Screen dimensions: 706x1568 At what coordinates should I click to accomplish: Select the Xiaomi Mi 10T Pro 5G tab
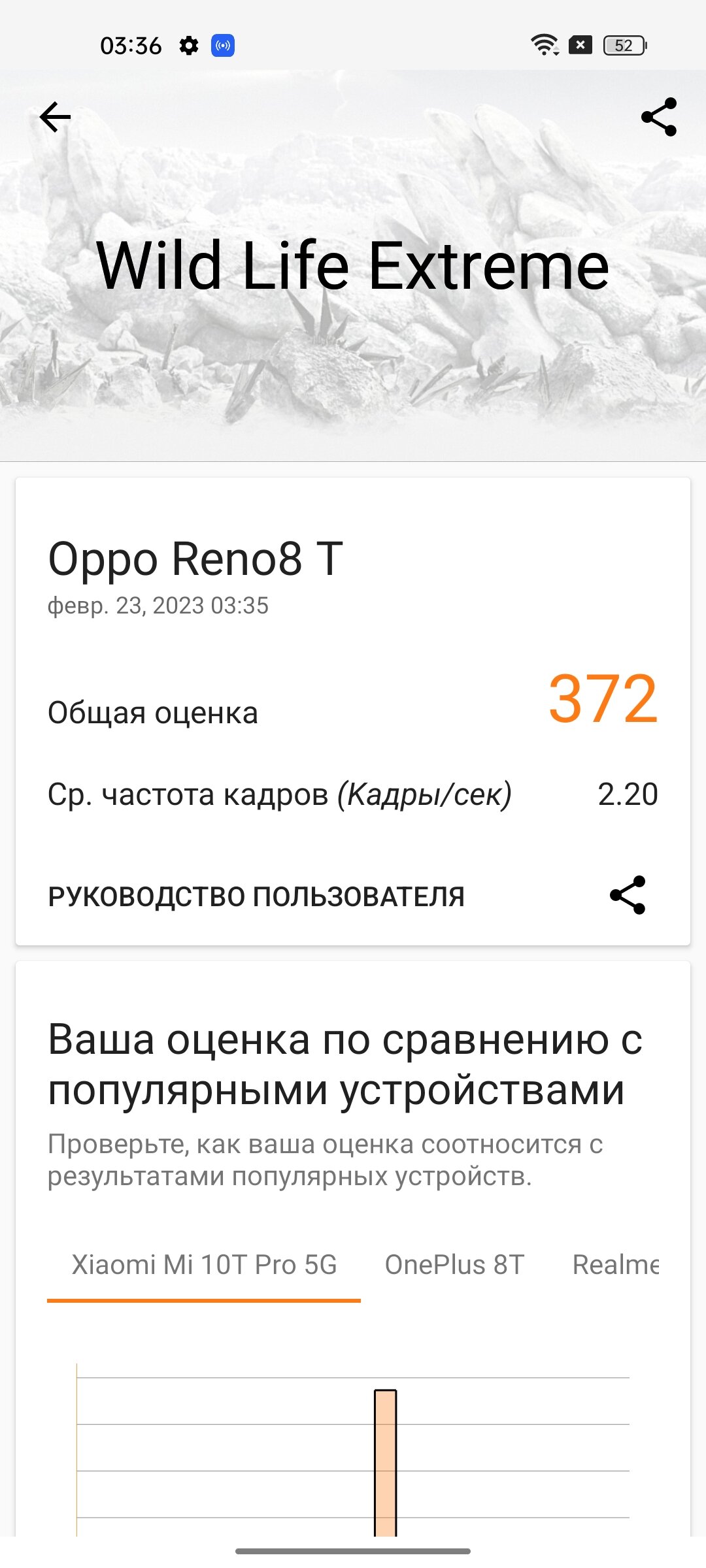click(x=204, y=1265)
